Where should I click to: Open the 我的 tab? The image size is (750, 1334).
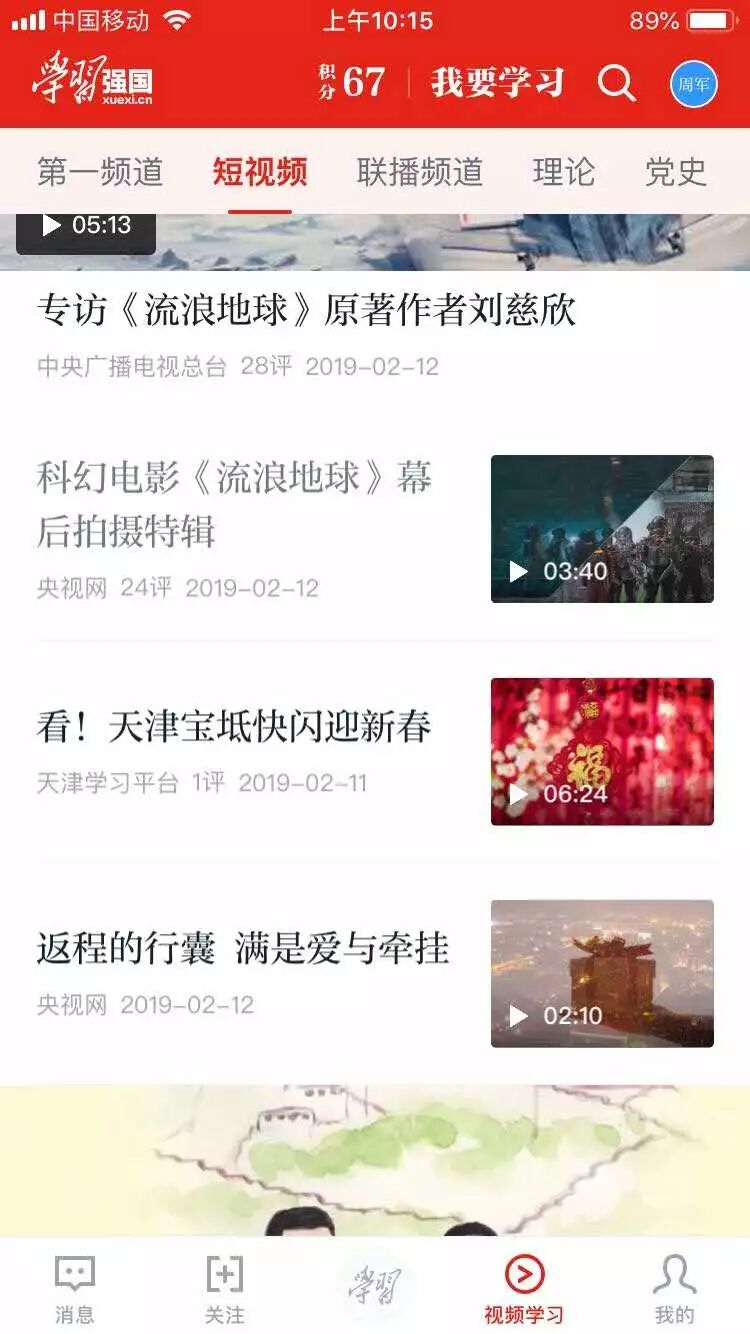(x=674, y=1288)
